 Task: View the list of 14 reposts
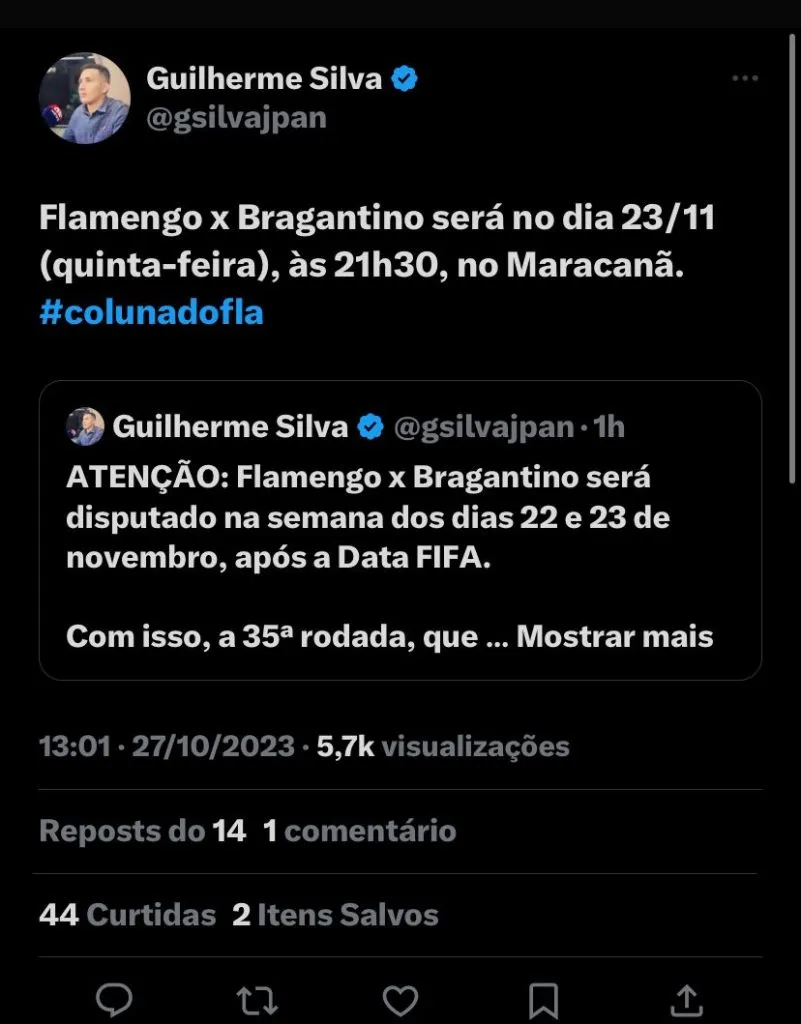tap(142, 830)
